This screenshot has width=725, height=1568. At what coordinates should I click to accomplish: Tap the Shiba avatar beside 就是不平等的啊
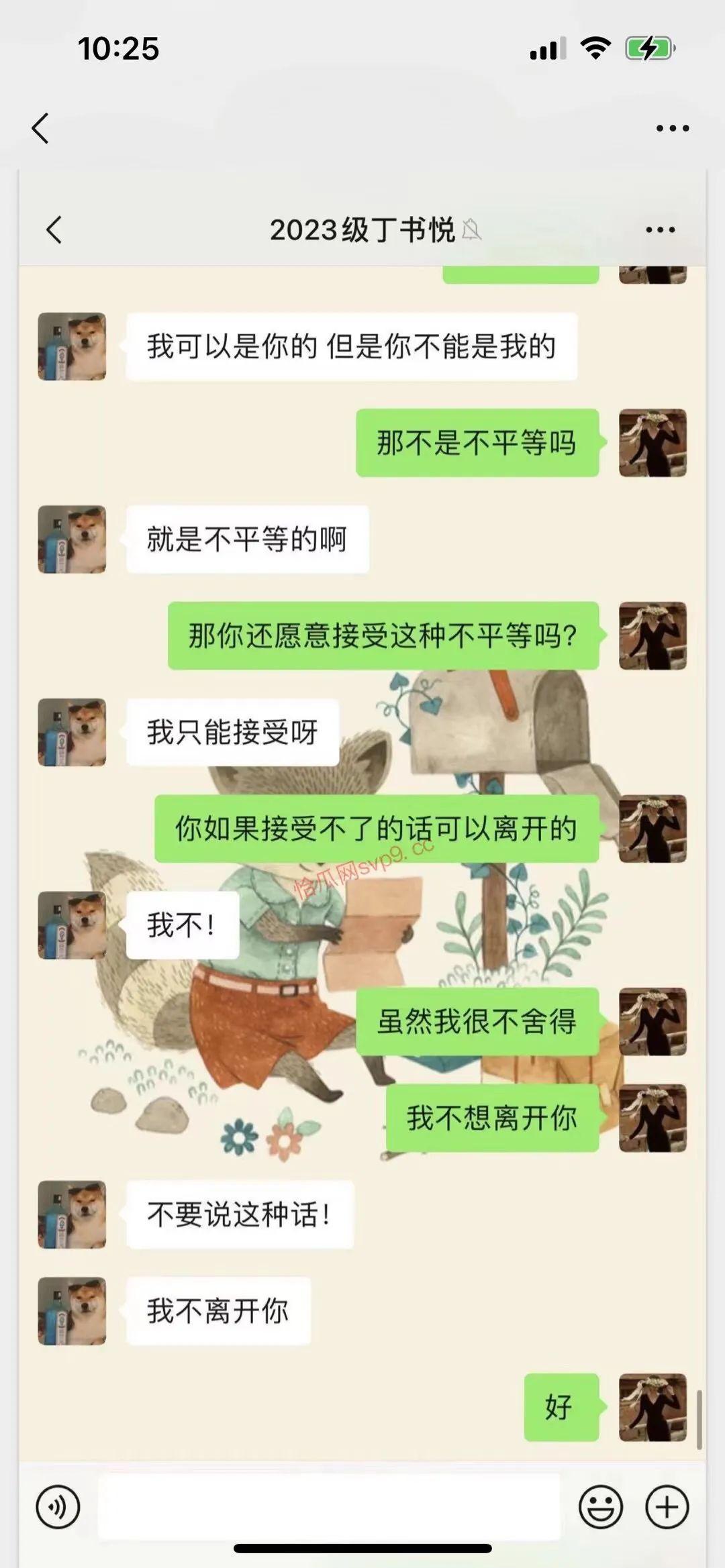click(72, 539)
